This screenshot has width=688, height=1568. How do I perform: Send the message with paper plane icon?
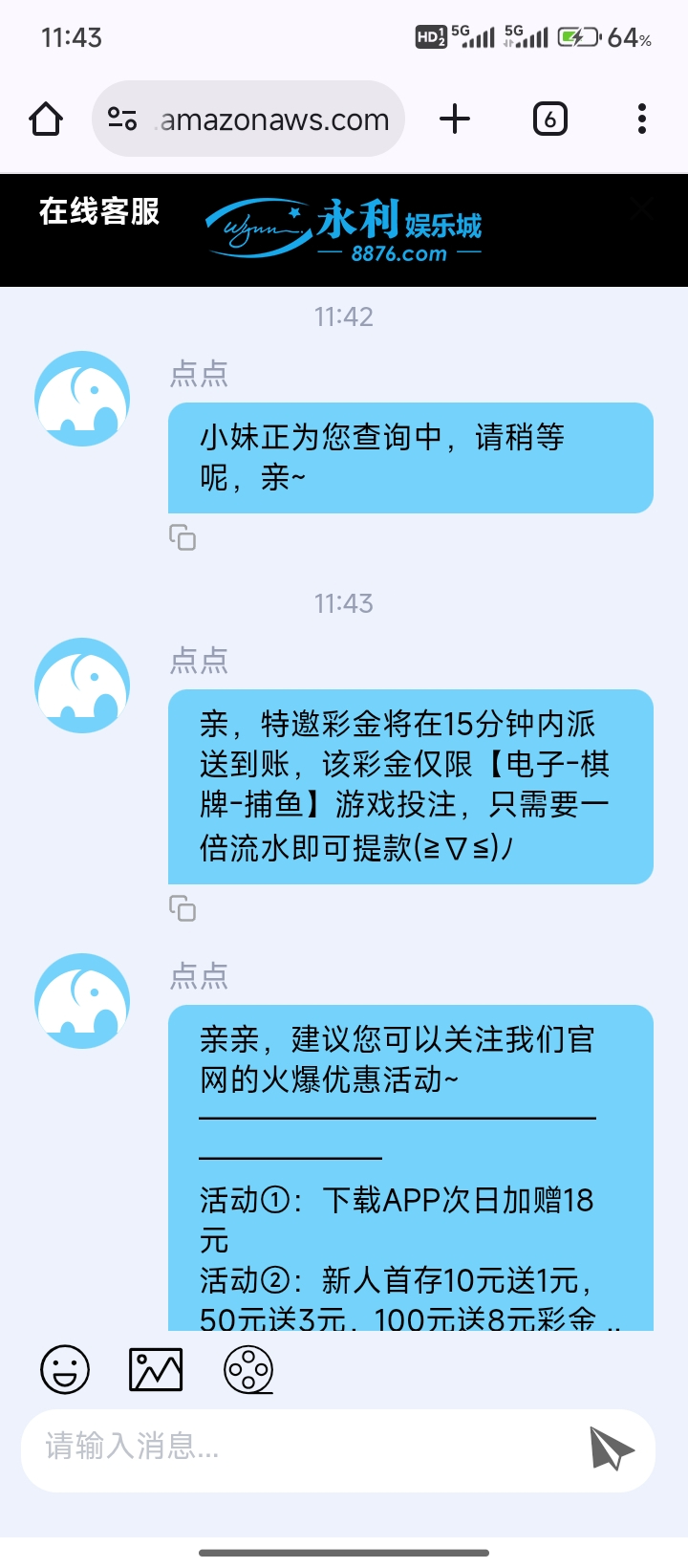click(612, 1448)
